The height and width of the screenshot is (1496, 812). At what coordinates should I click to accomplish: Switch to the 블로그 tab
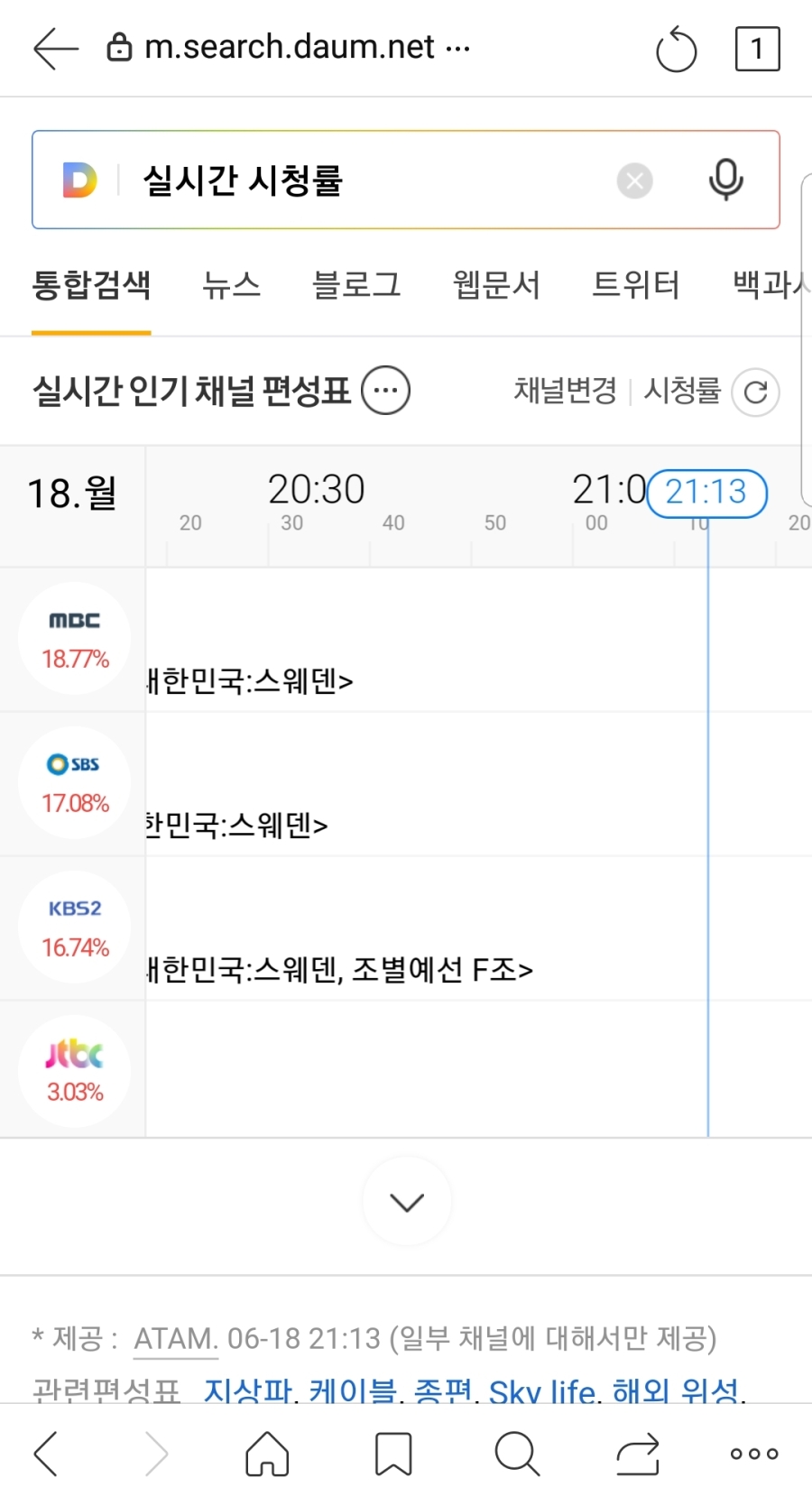[x=356, y=285]
